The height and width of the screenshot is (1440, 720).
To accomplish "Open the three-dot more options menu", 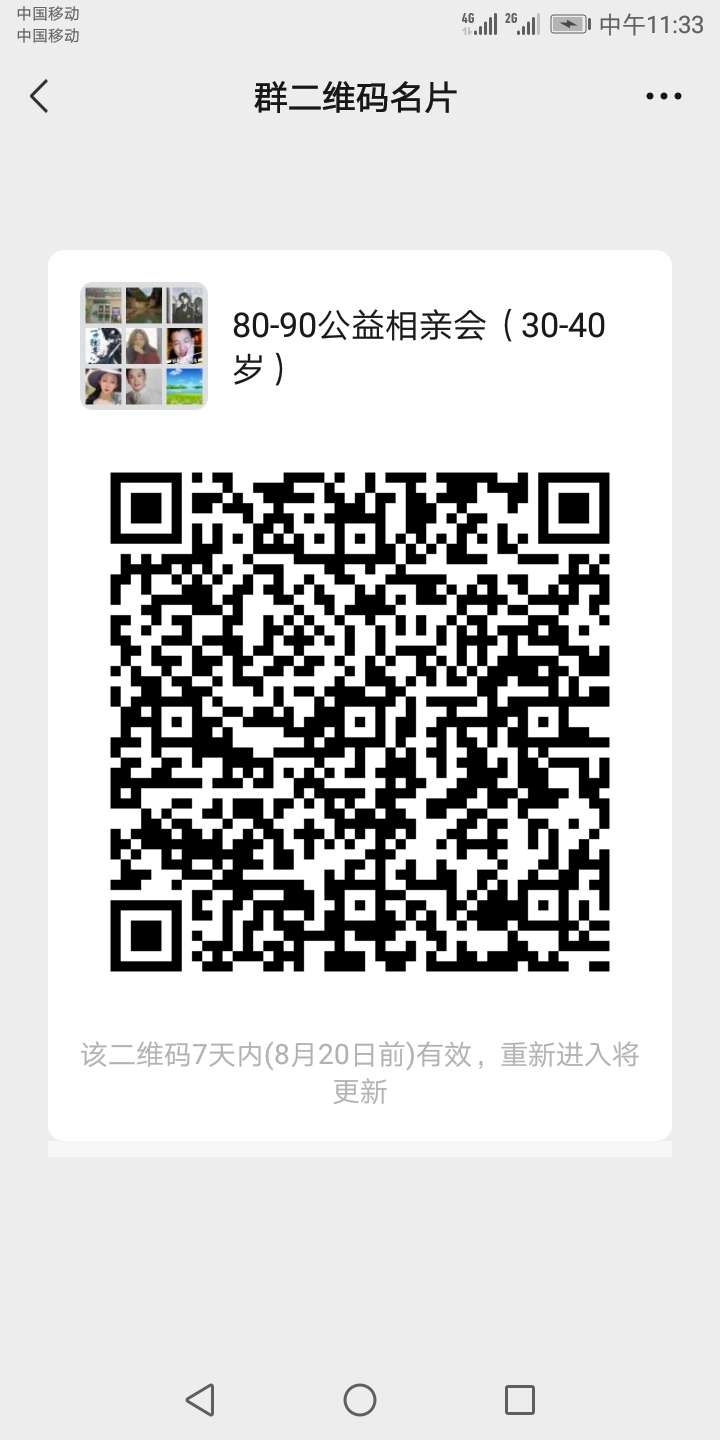I will point(663,97).
